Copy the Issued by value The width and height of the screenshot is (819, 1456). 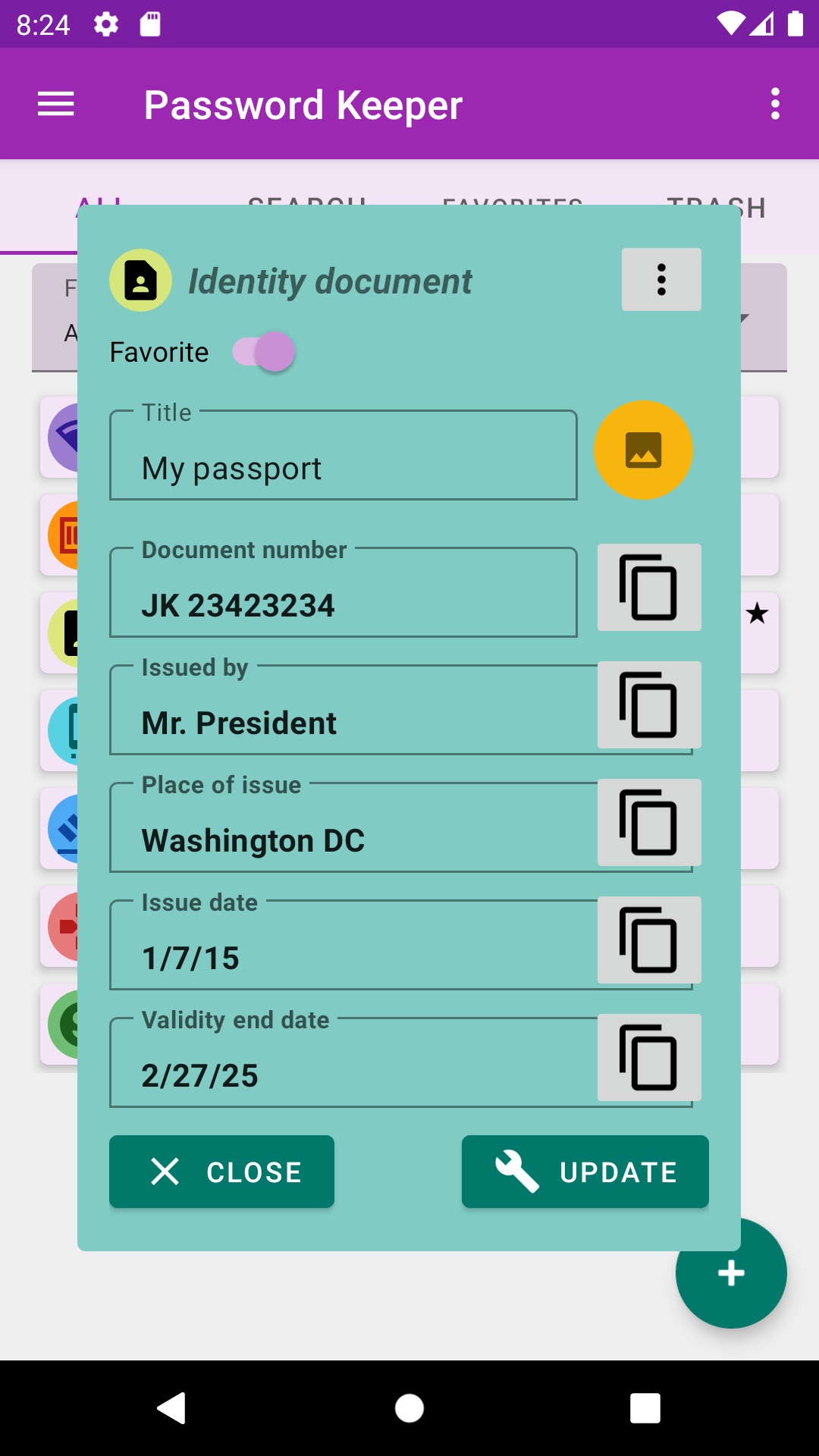(649, 704)
